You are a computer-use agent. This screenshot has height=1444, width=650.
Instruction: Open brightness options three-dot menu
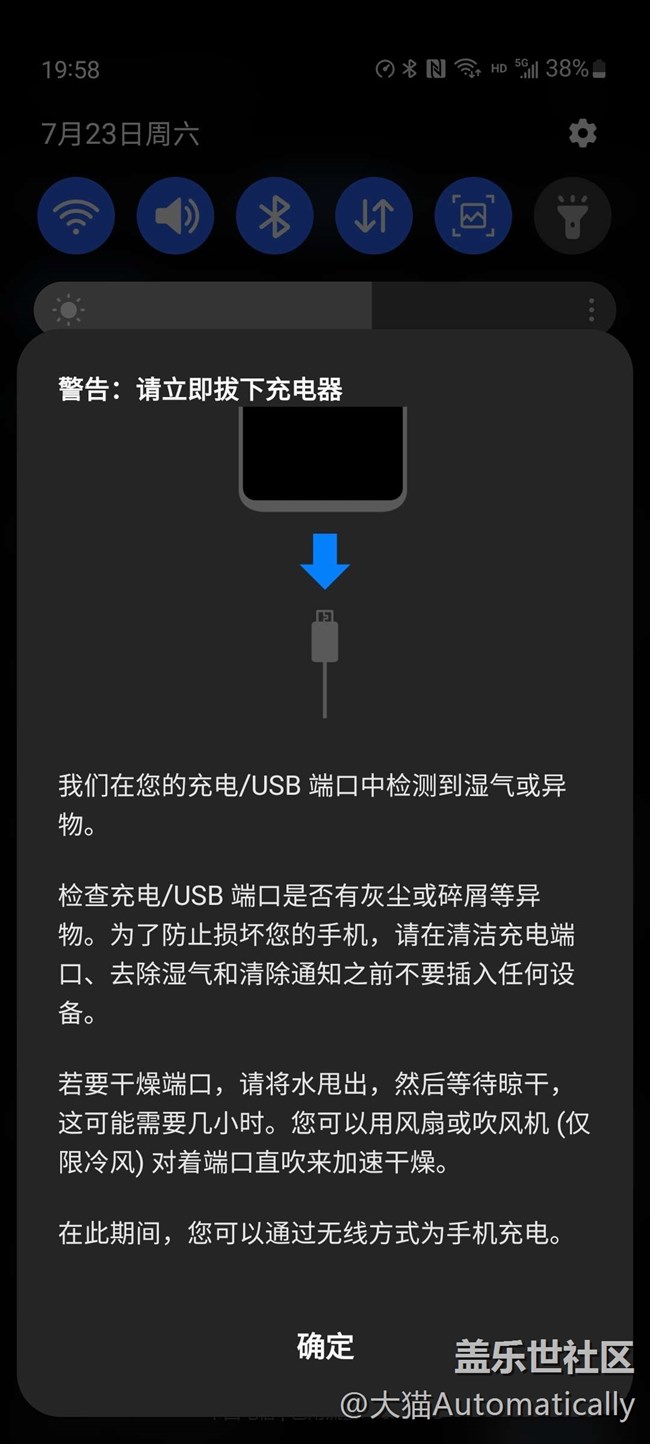[x=591, y=310]
